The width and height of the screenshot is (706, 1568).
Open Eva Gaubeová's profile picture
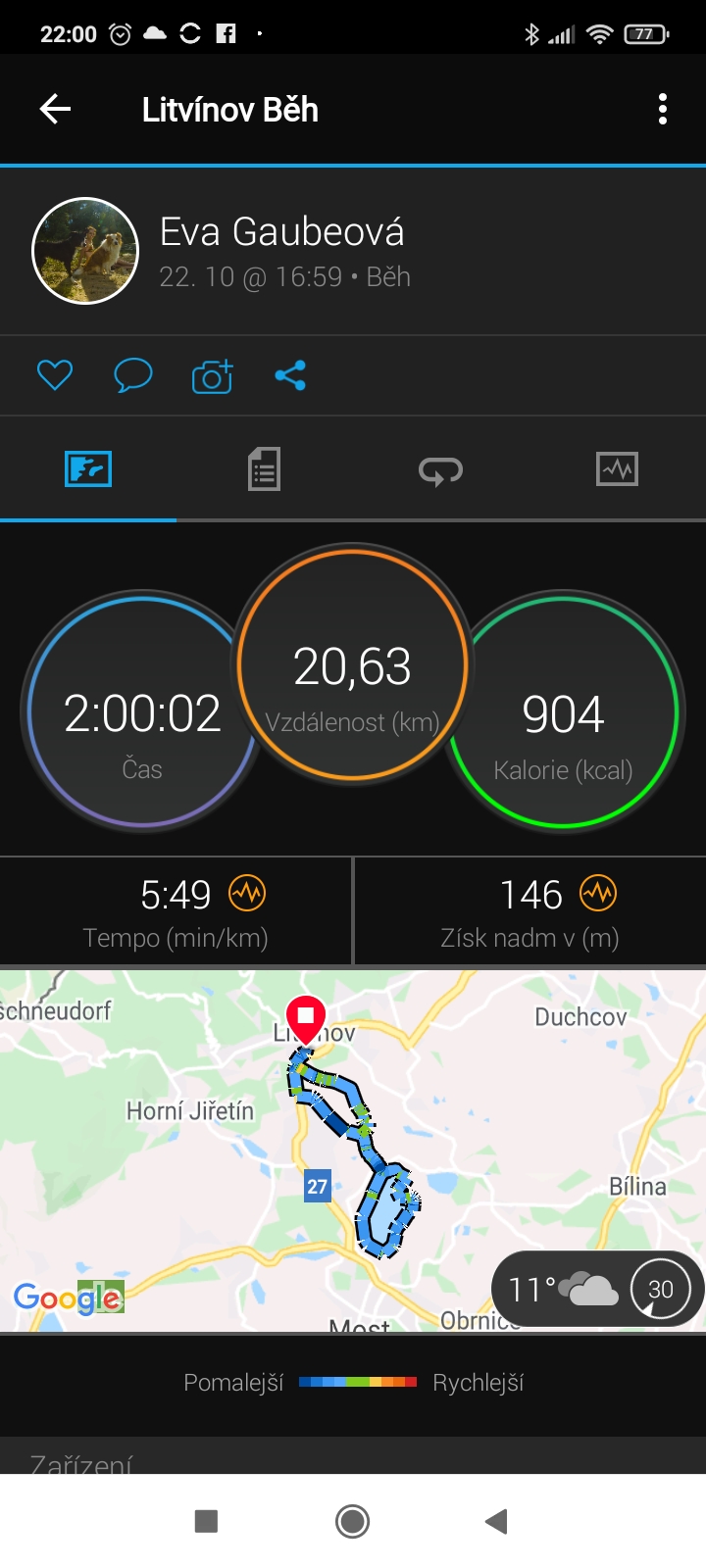click(85, 251)
